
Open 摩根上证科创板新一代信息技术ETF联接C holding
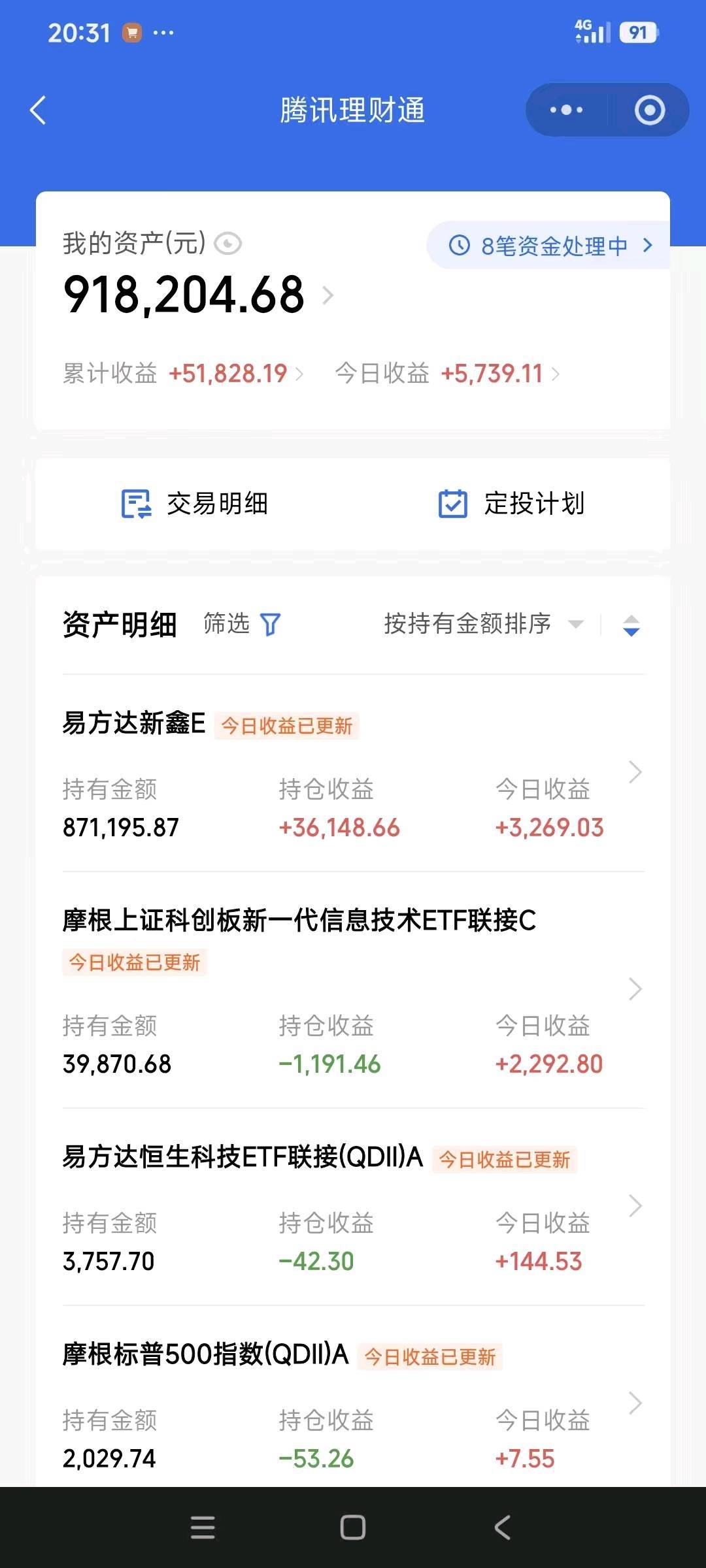click(x=353, y=990)
